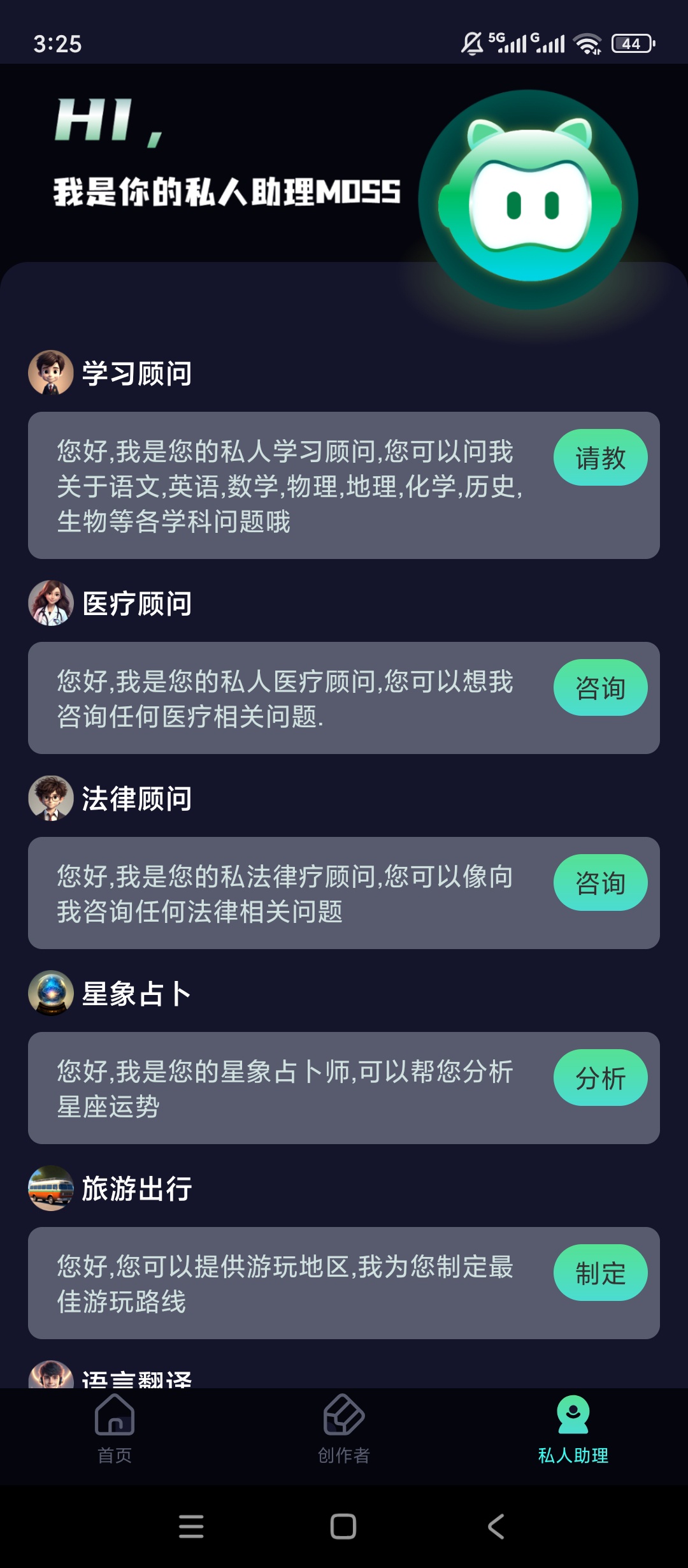Tap 分析 on the astrology card
Screen dimensions: 688x1568
coord(600,1078)
